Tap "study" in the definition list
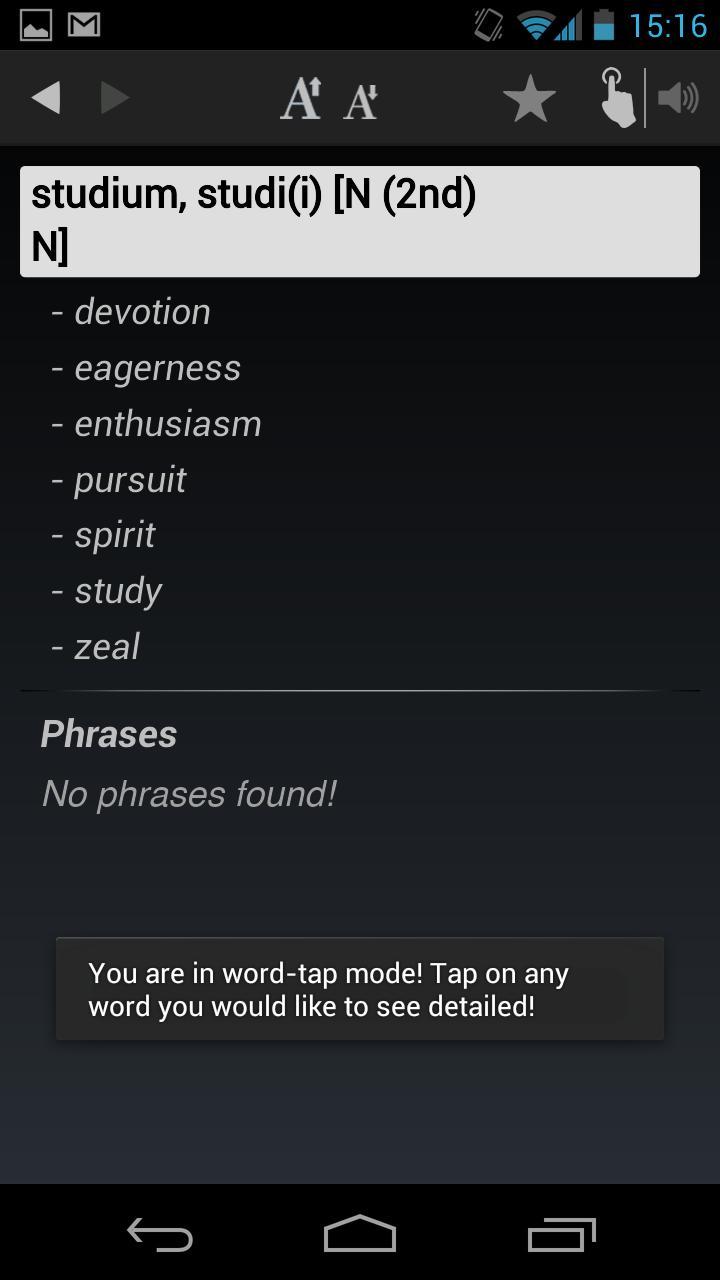720x1280 pixels. [x=117, y=590]
